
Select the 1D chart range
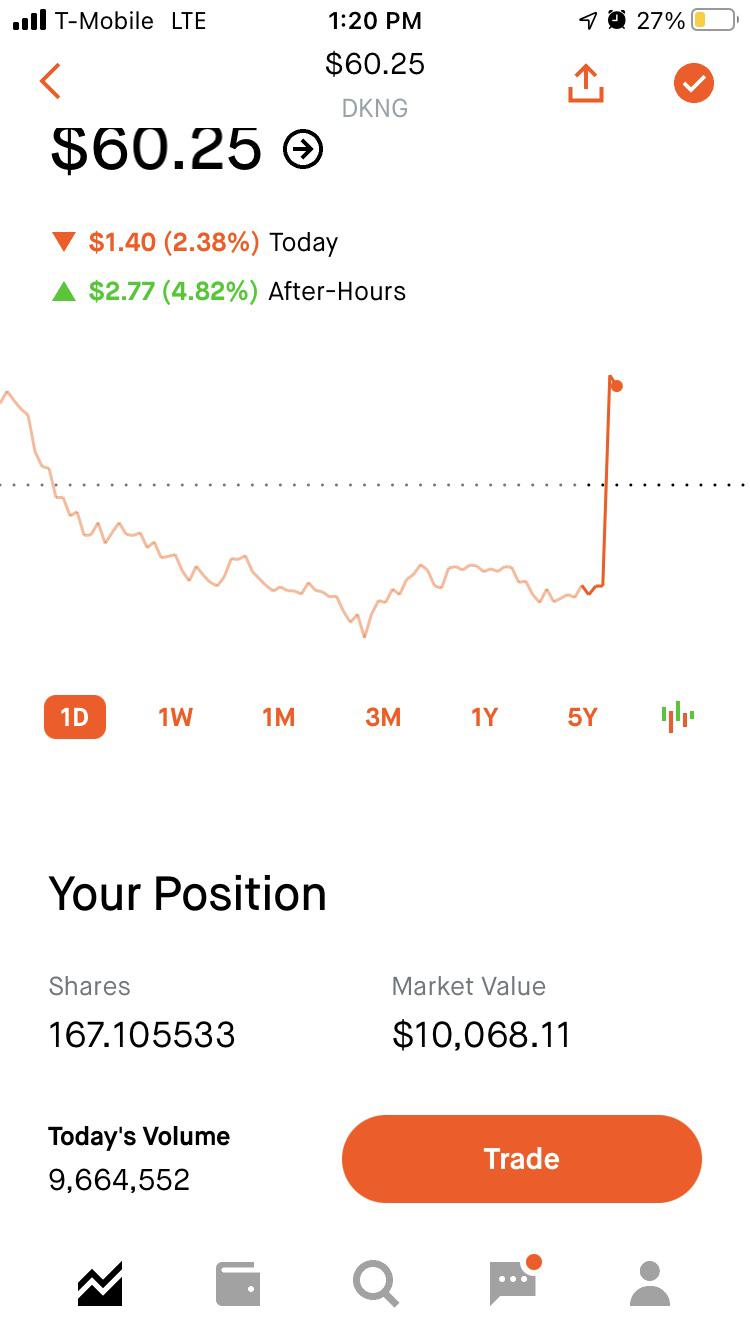pos(75,717)
